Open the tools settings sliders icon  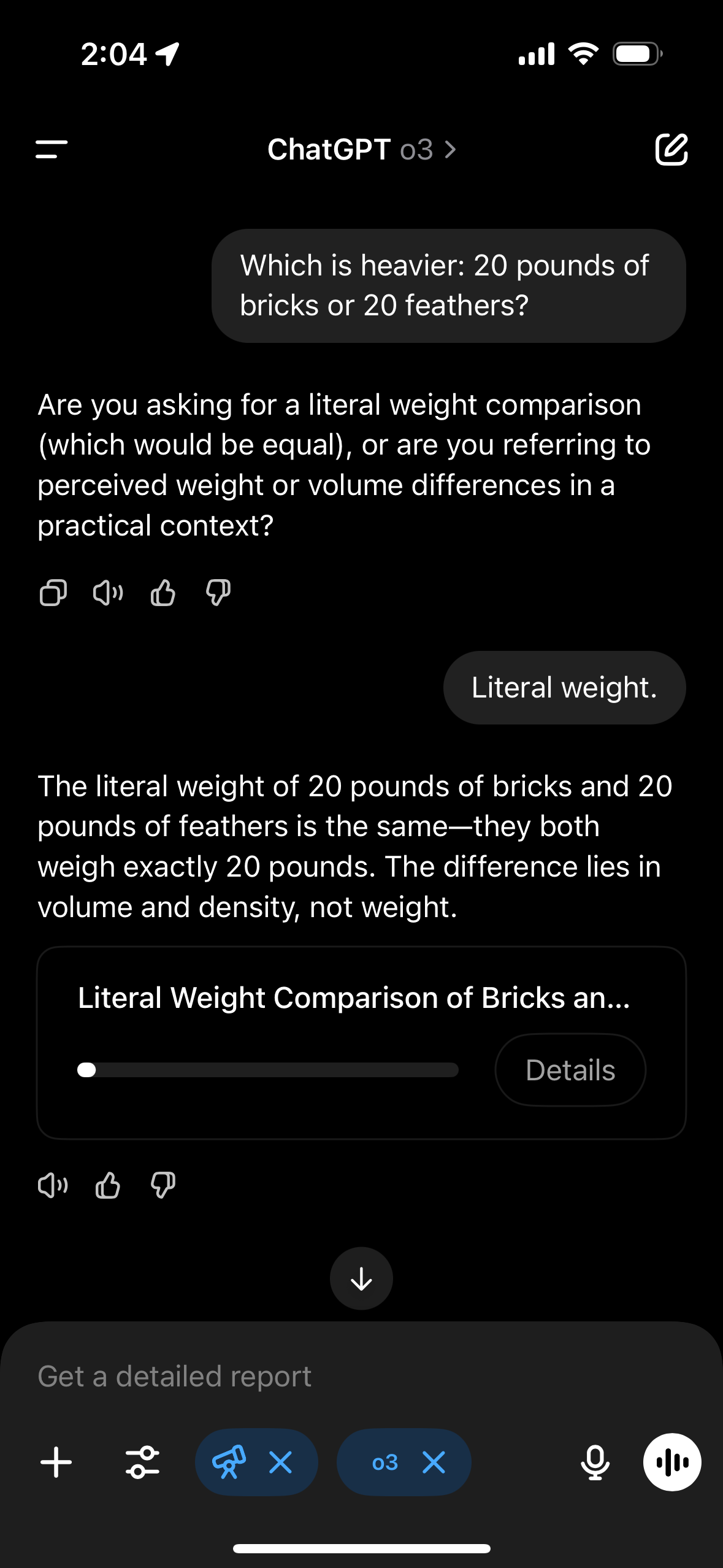[x=142, y=1462]
